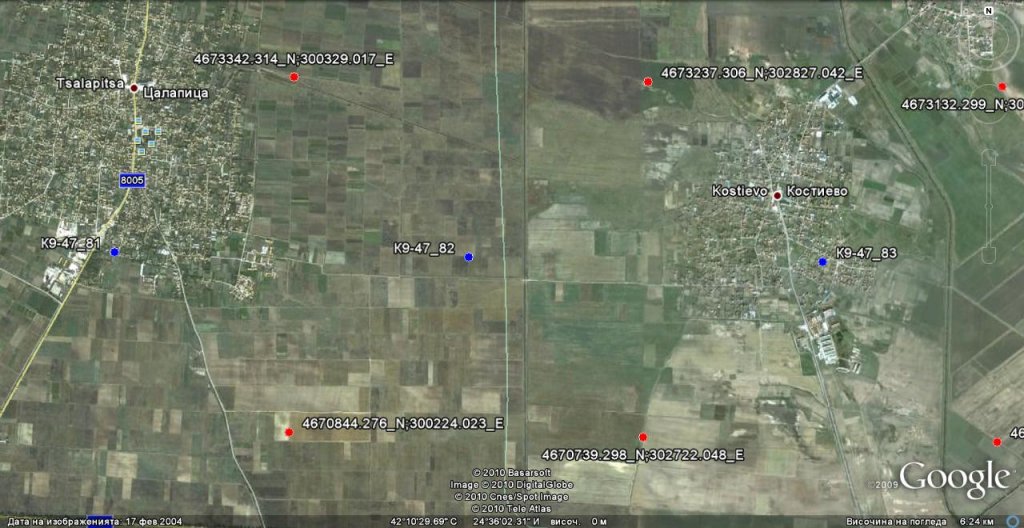This screenshot has height=528, width=1024.
Task: Tap the Tsalapitsa town marker
Action: click(133, 88)
